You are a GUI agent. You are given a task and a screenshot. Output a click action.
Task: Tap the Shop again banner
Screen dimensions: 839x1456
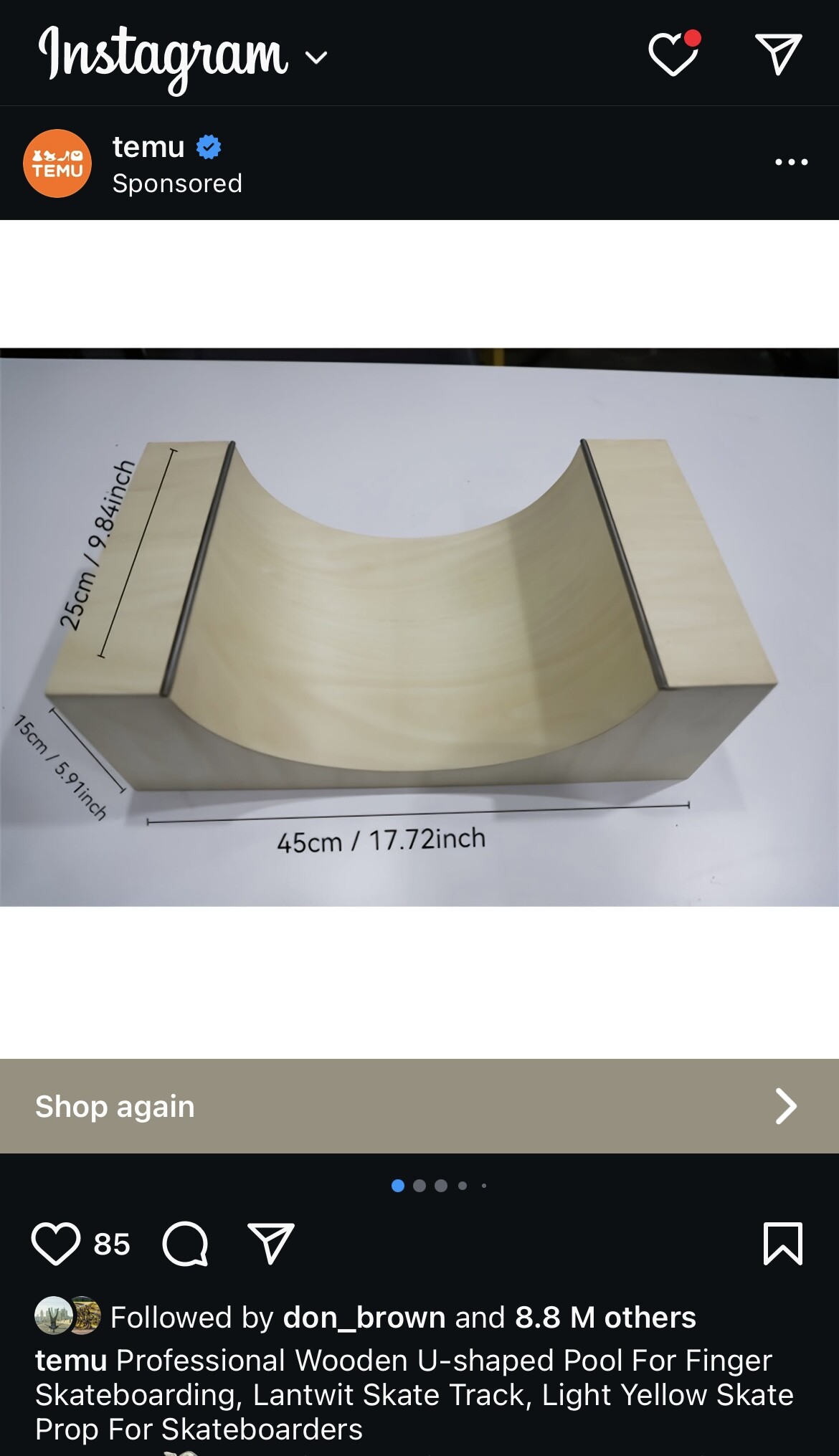[419, 1106]
